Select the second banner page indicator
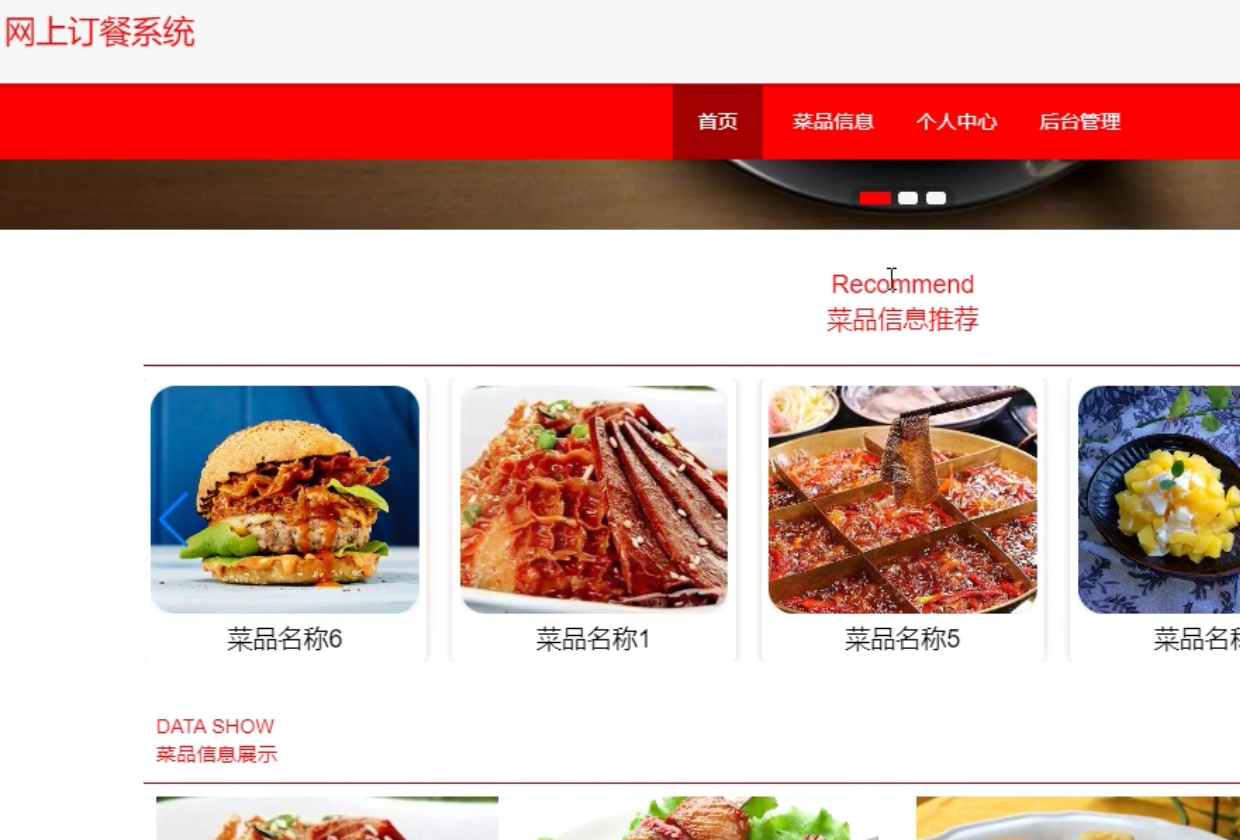 [907, 198]
